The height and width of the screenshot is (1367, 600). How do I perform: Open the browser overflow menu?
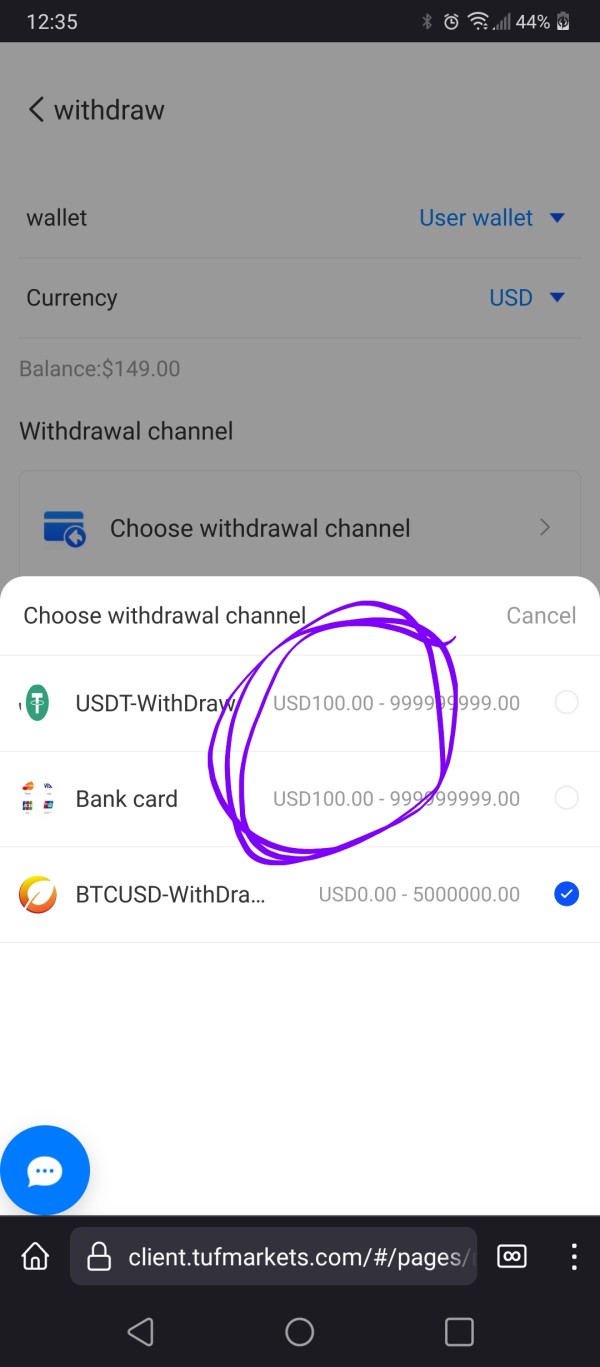(x=574, y=1255)
